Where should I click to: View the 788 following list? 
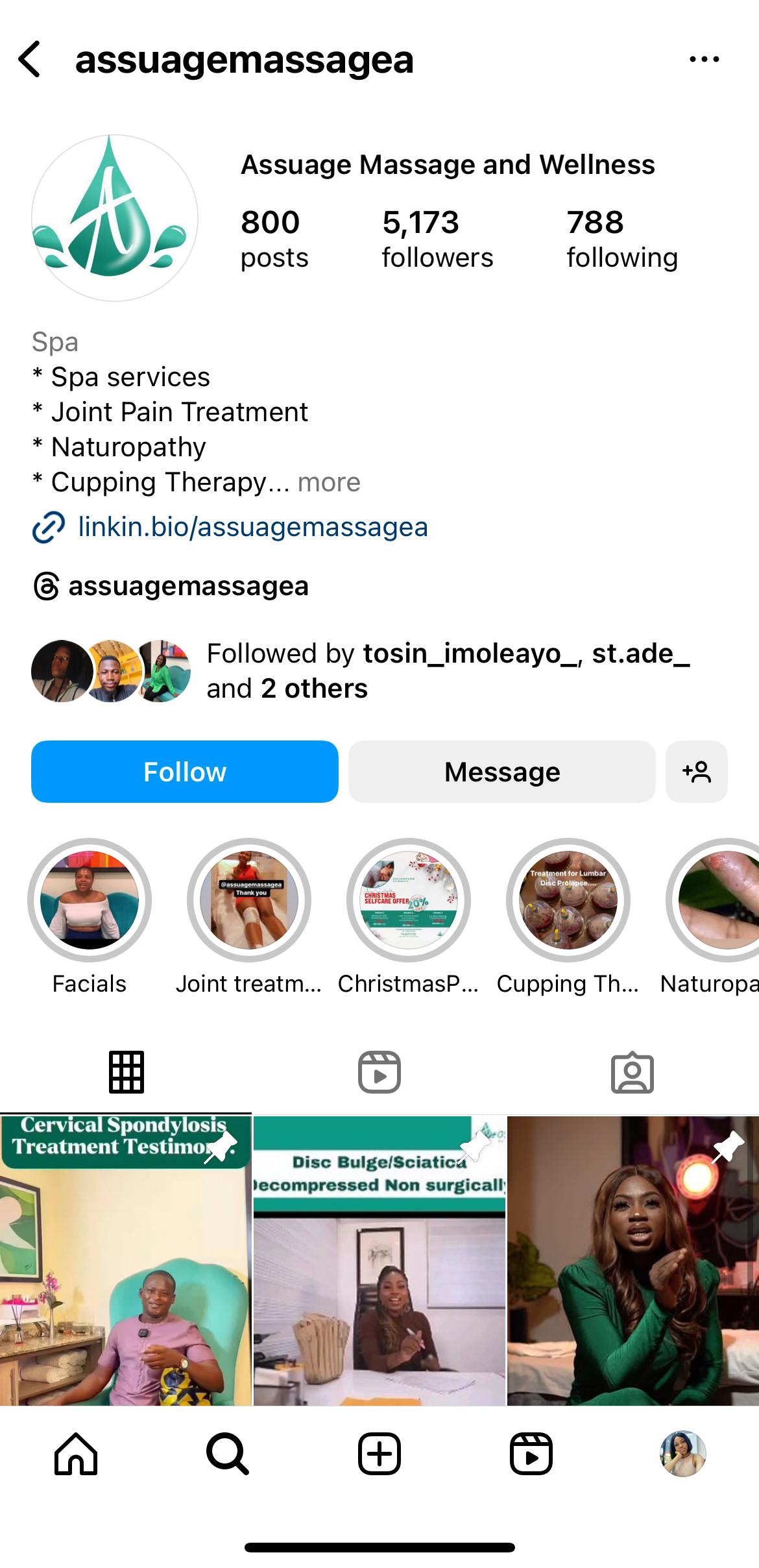[x=622, y=238]
